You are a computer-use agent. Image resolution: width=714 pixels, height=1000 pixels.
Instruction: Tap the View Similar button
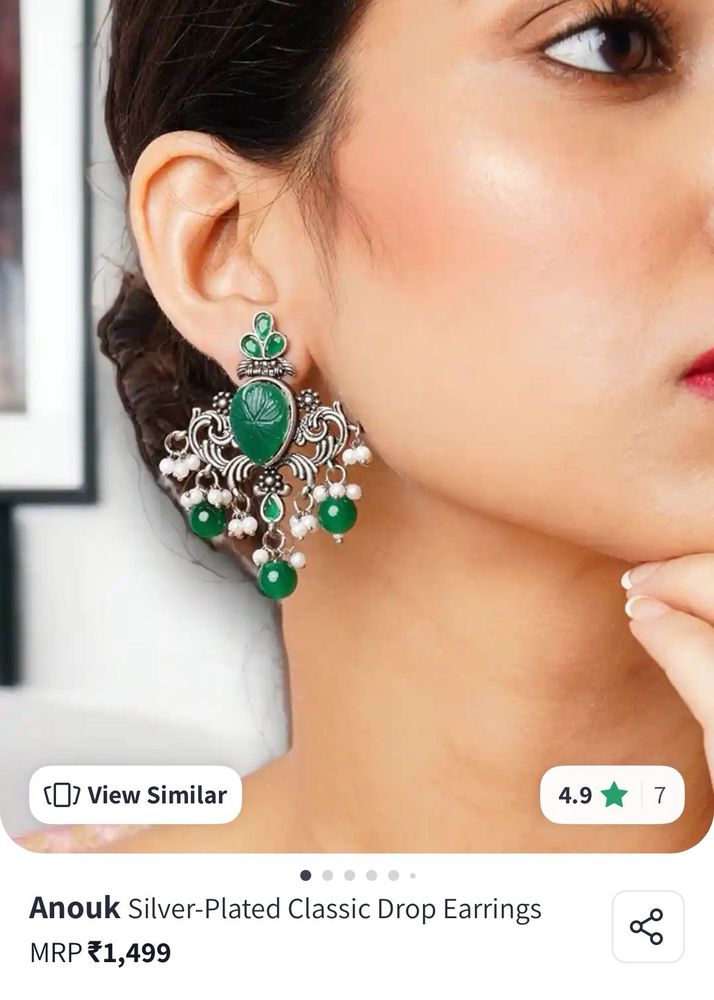[x=135, y=795]
